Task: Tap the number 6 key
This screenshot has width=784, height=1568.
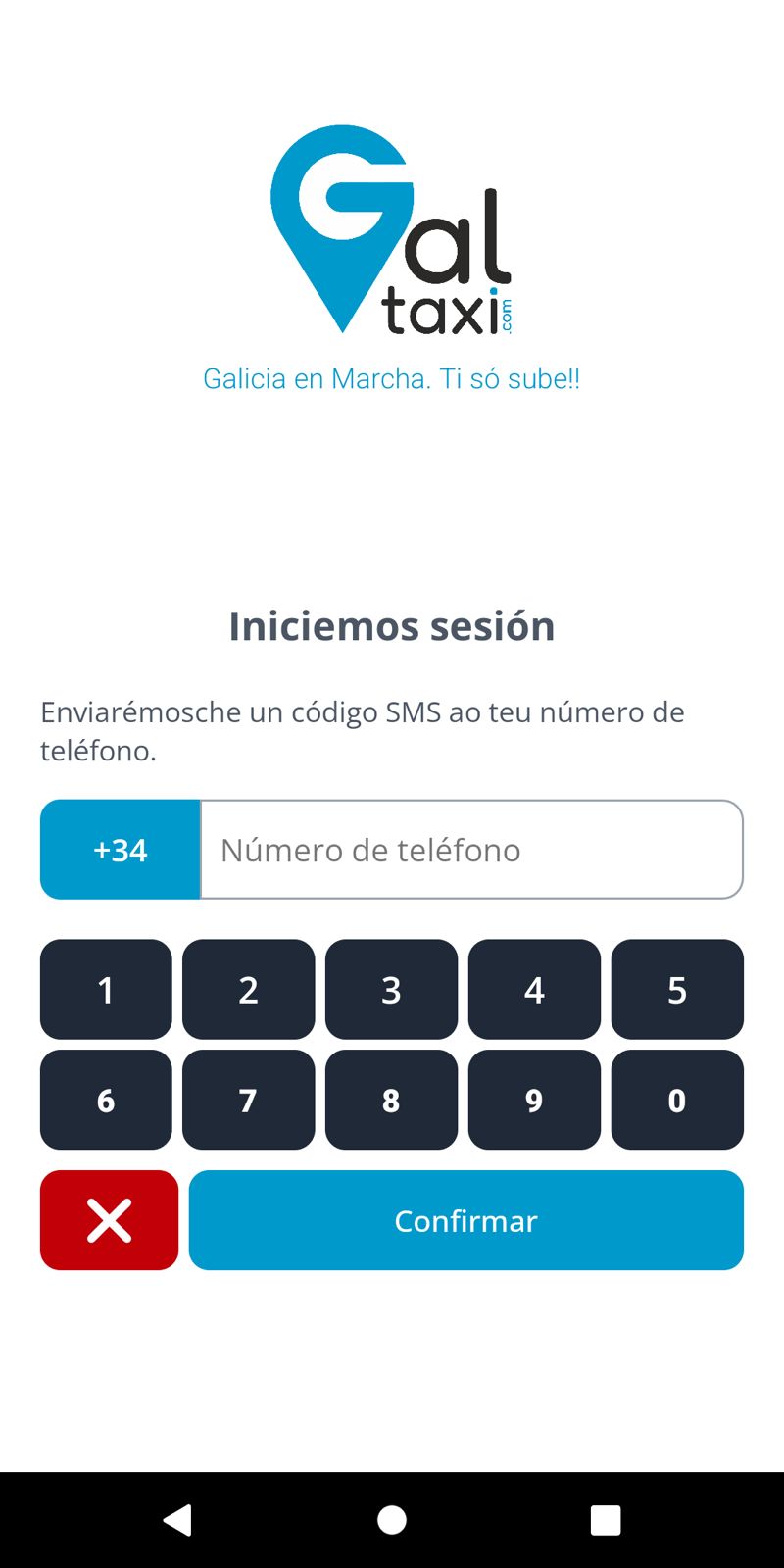Action: coord(106,1100)
